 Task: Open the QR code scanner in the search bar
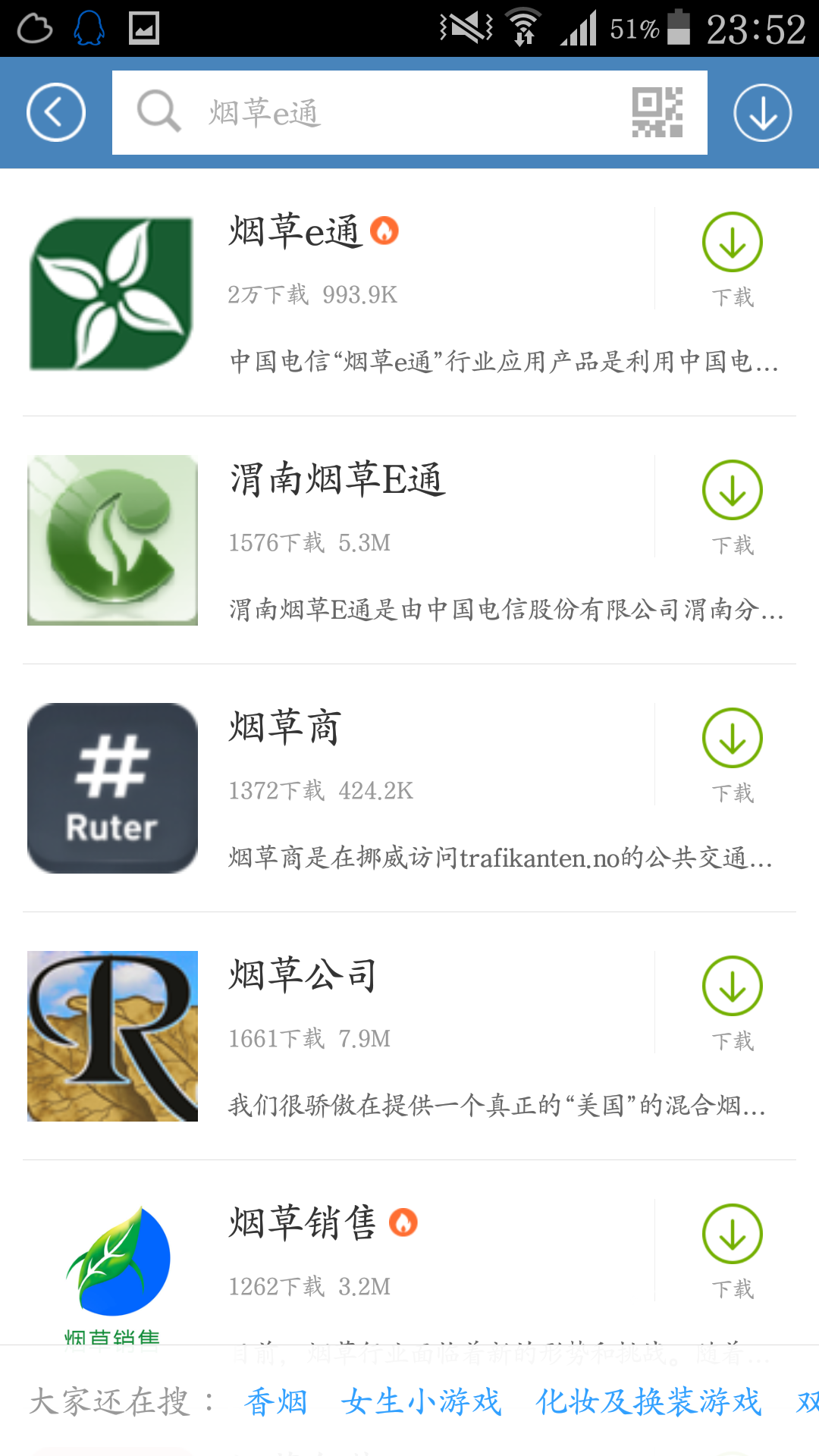click(x=657, y=112)
